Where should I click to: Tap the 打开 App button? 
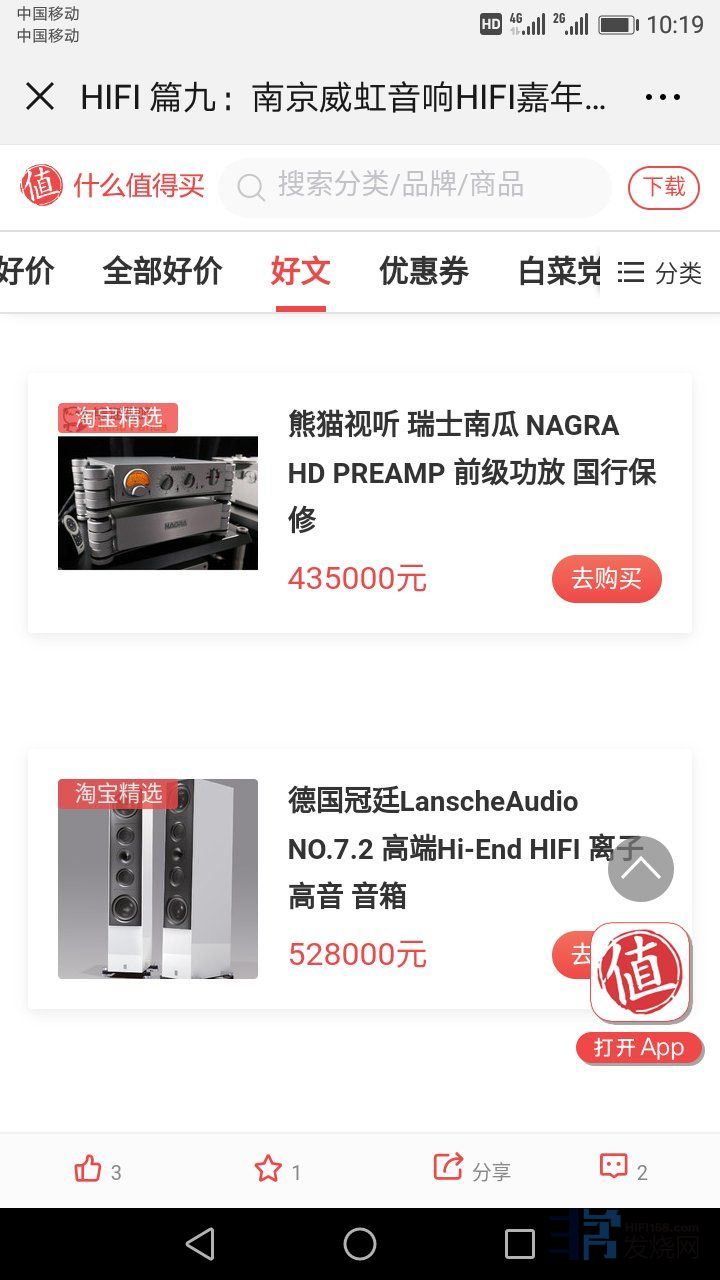639,1047
